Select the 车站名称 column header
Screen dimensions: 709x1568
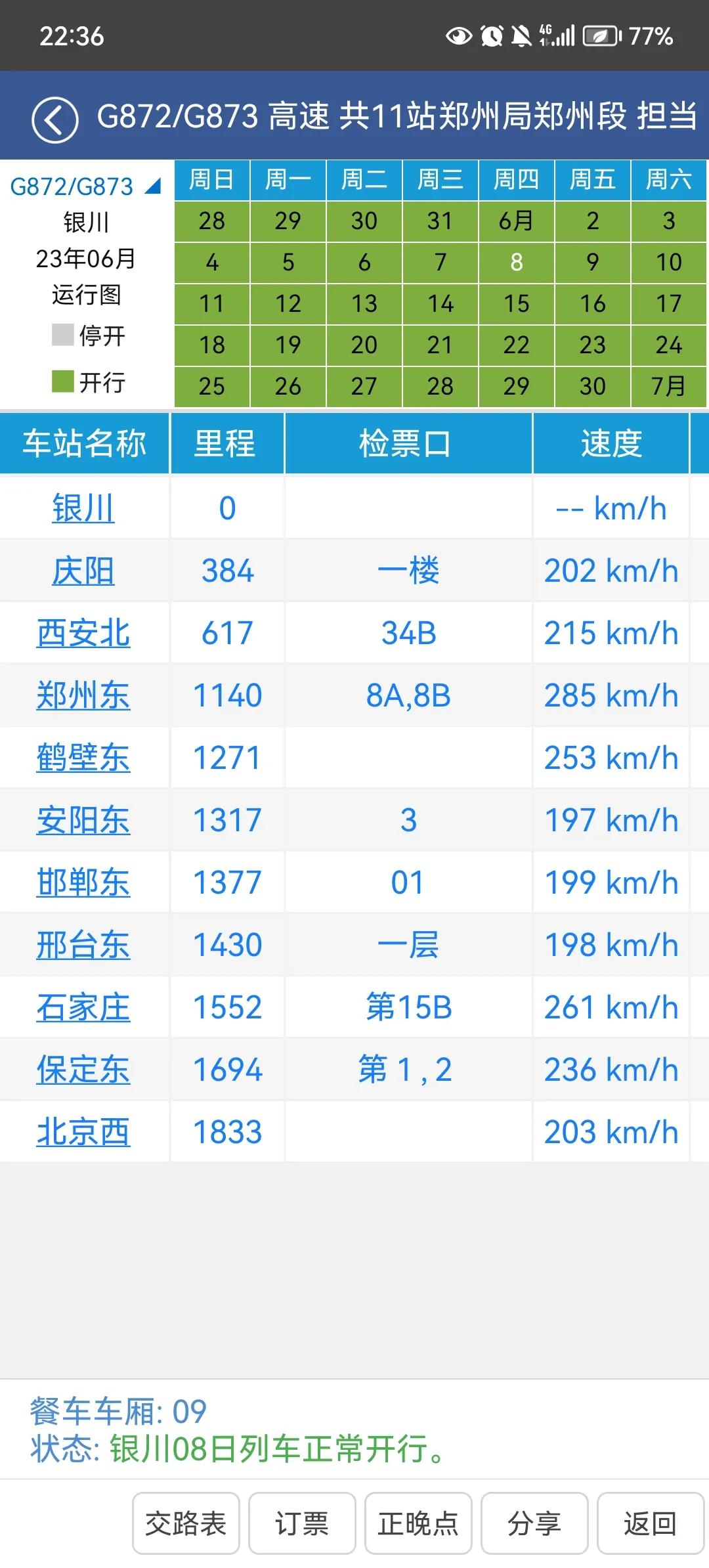[x=84, y=443]
